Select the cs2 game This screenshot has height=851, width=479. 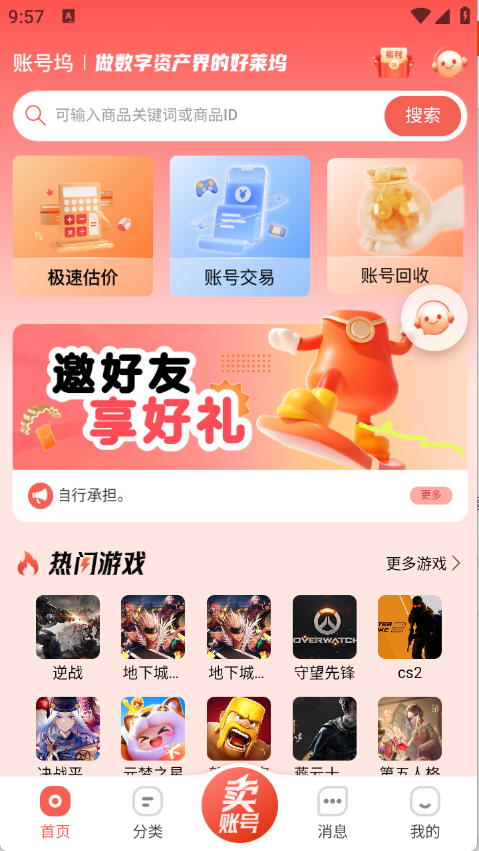(x=410, y=638)
